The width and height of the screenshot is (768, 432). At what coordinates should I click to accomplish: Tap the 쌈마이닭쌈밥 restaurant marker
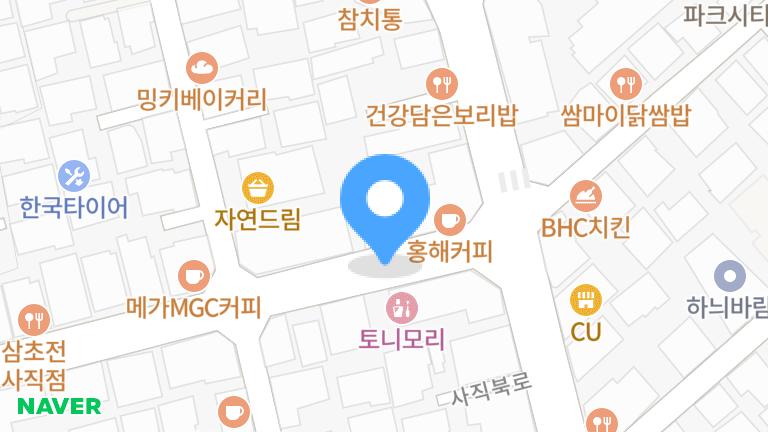pyautogui.click(x=627, y=83)
